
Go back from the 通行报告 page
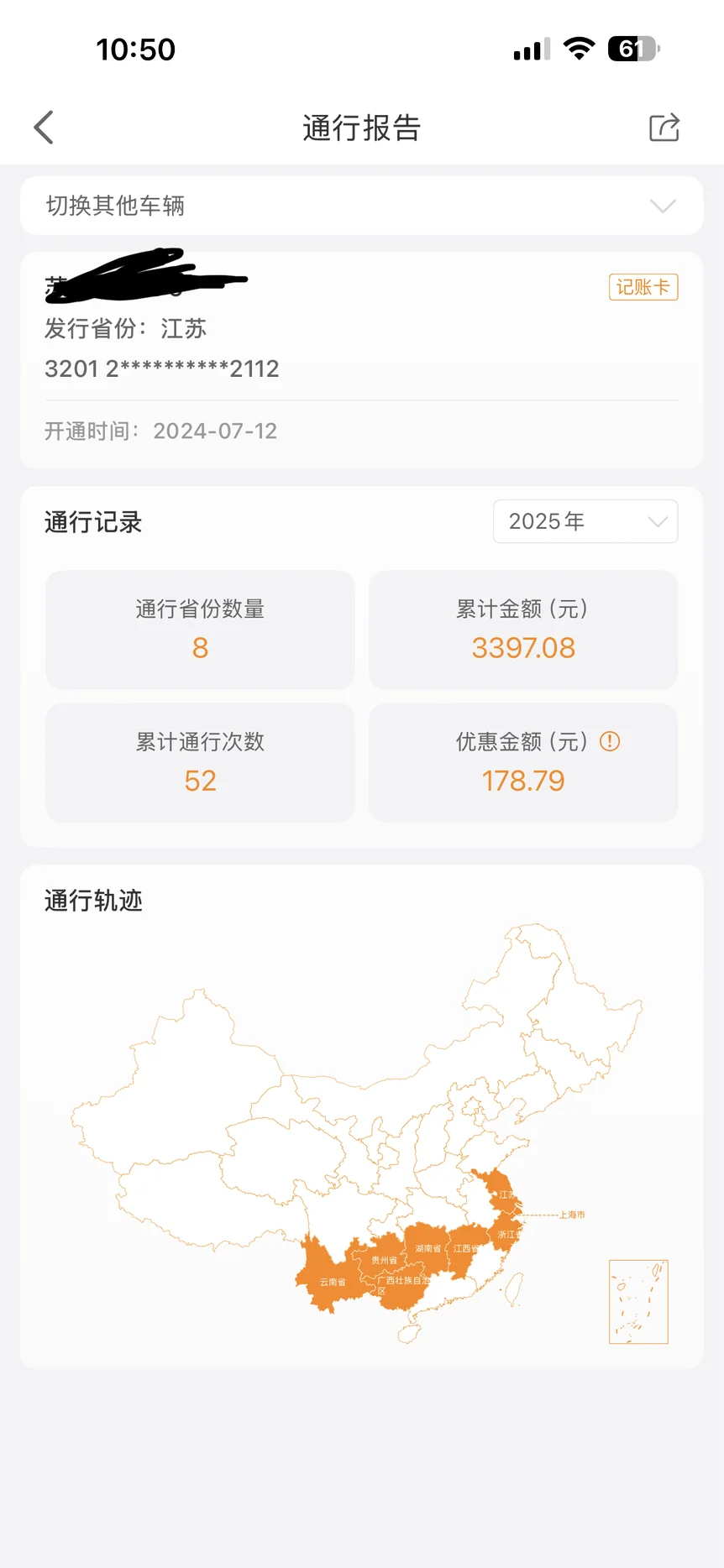(44, 128)
